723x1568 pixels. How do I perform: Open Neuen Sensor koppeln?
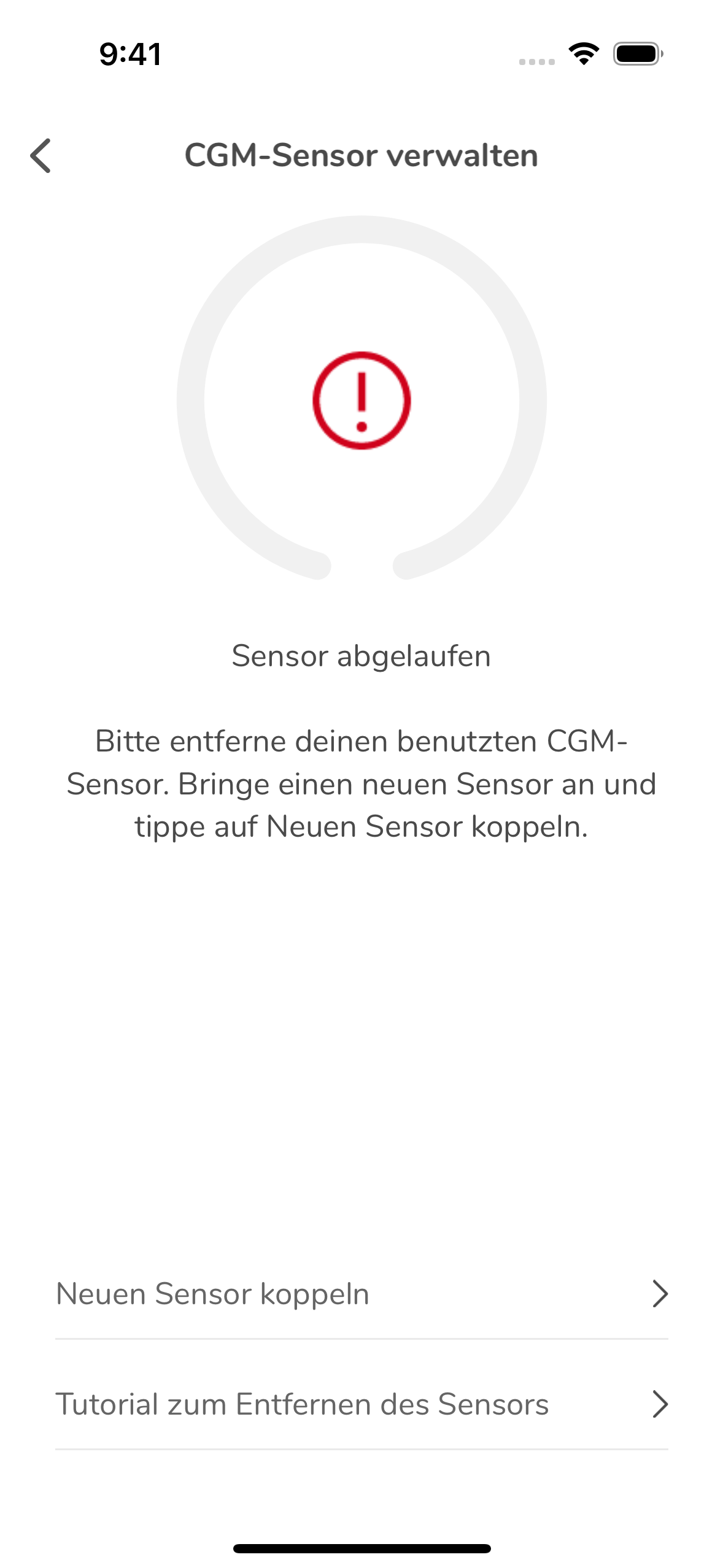click(361, 1294)
